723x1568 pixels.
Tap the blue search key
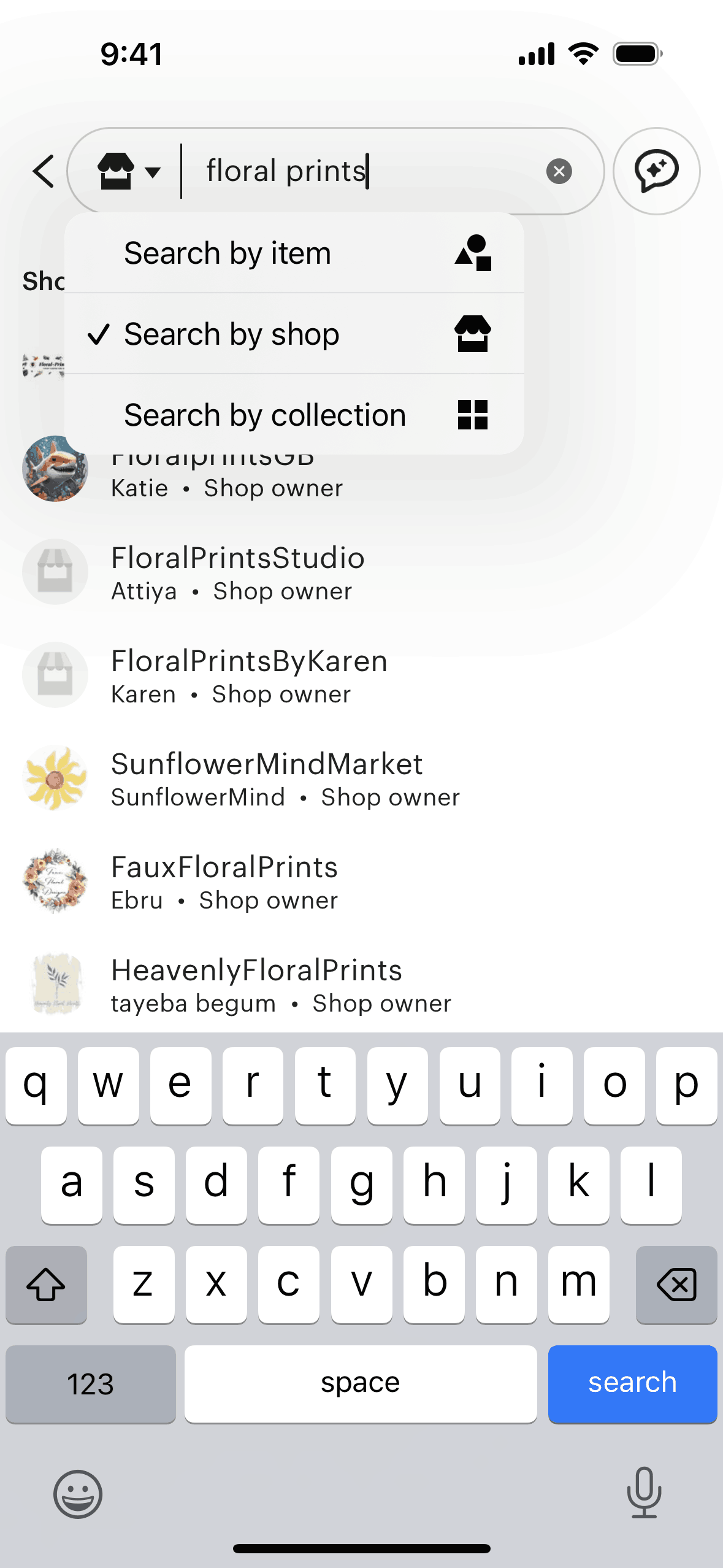[632, 1383]
